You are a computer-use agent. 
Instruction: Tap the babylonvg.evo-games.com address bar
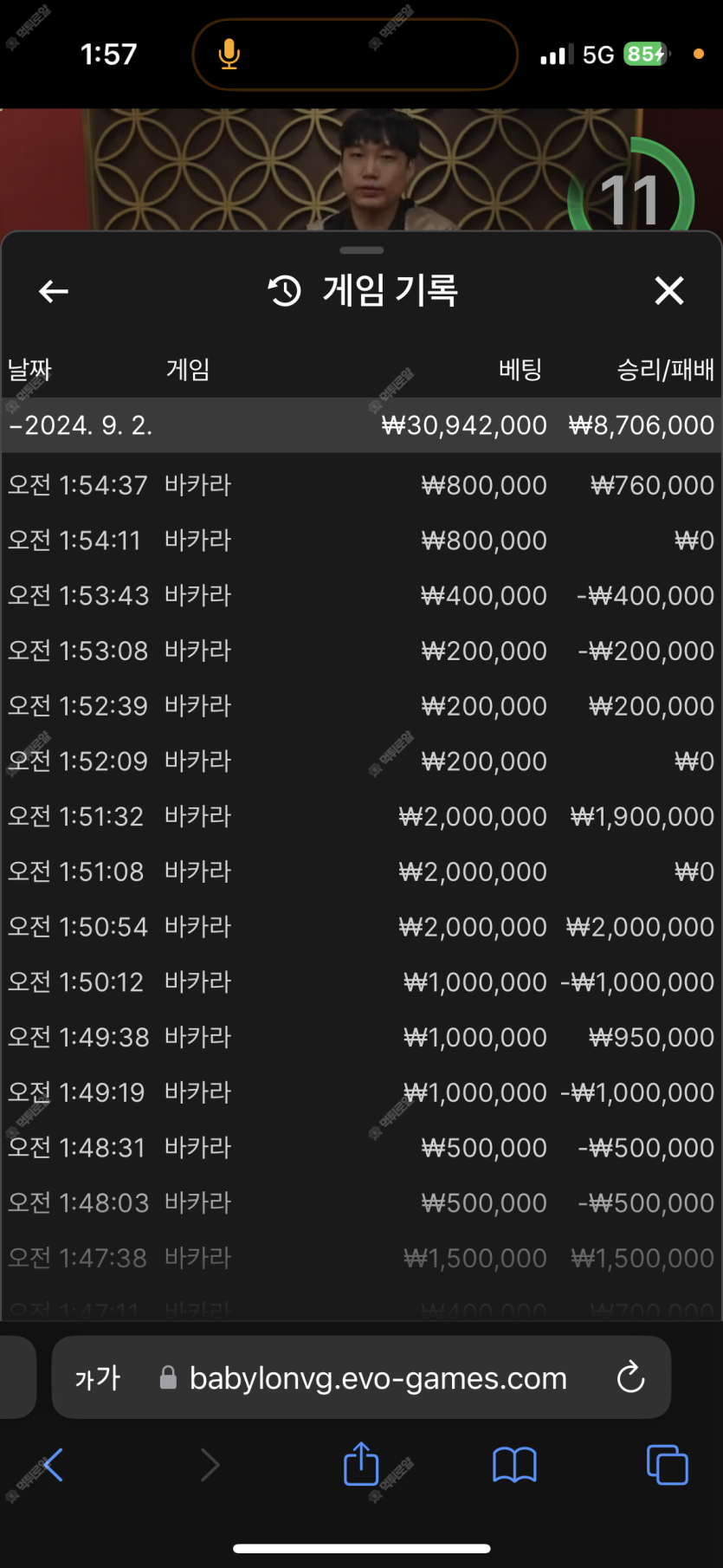364,1377
